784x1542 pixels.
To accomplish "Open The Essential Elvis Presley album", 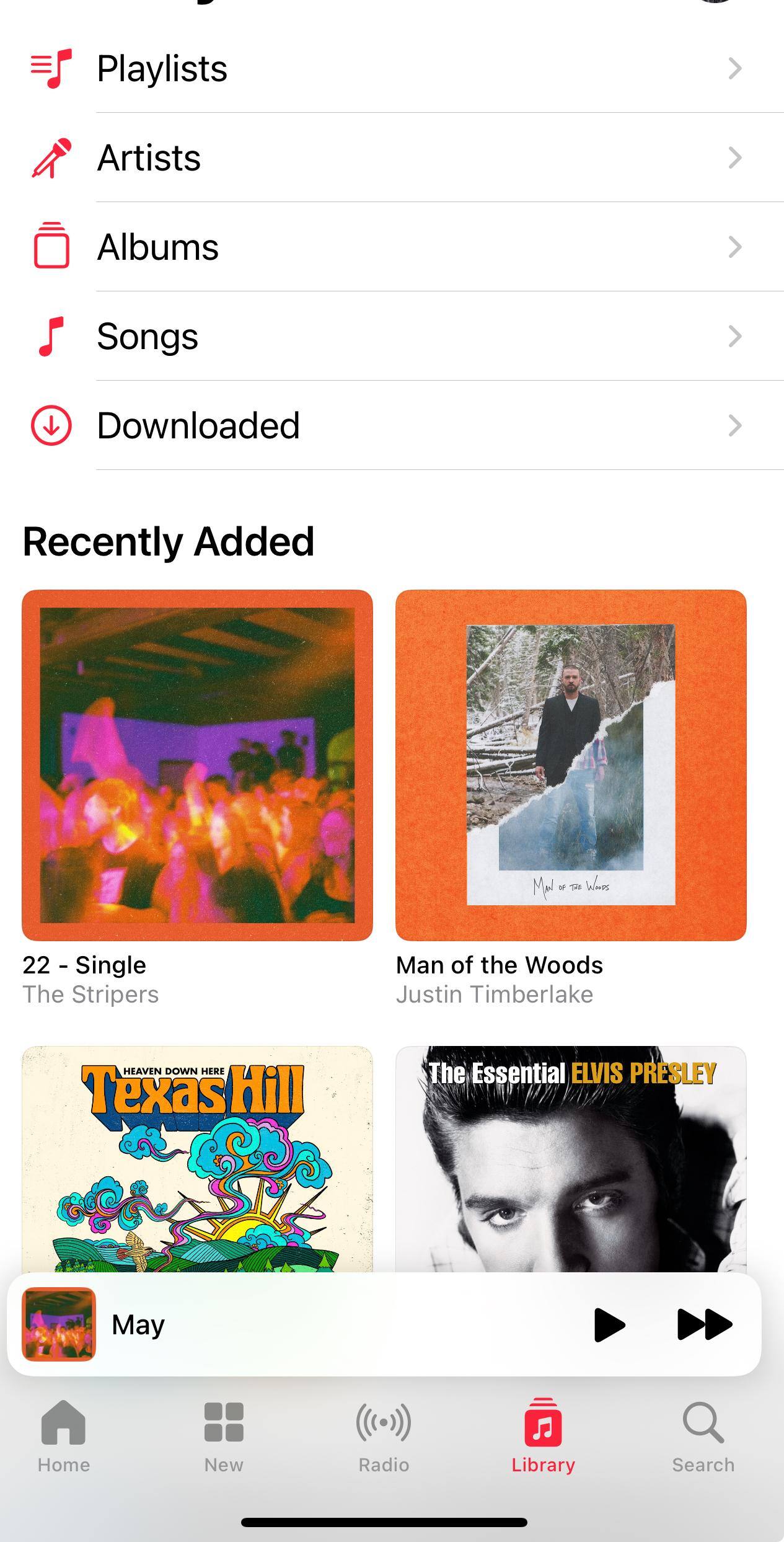I will (x=571, y=1158).
